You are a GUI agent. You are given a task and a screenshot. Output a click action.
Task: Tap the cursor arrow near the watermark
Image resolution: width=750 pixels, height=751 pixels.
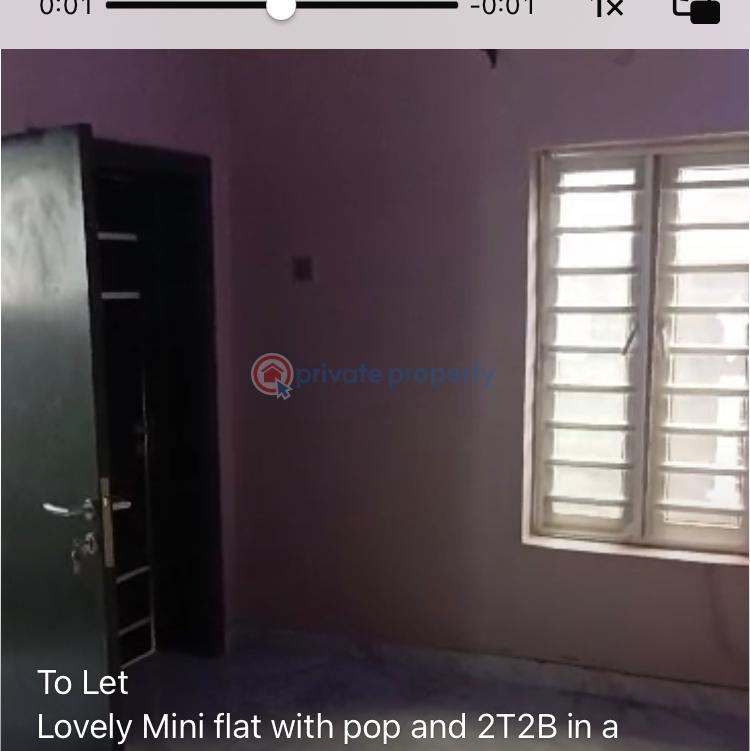point(280,388)
